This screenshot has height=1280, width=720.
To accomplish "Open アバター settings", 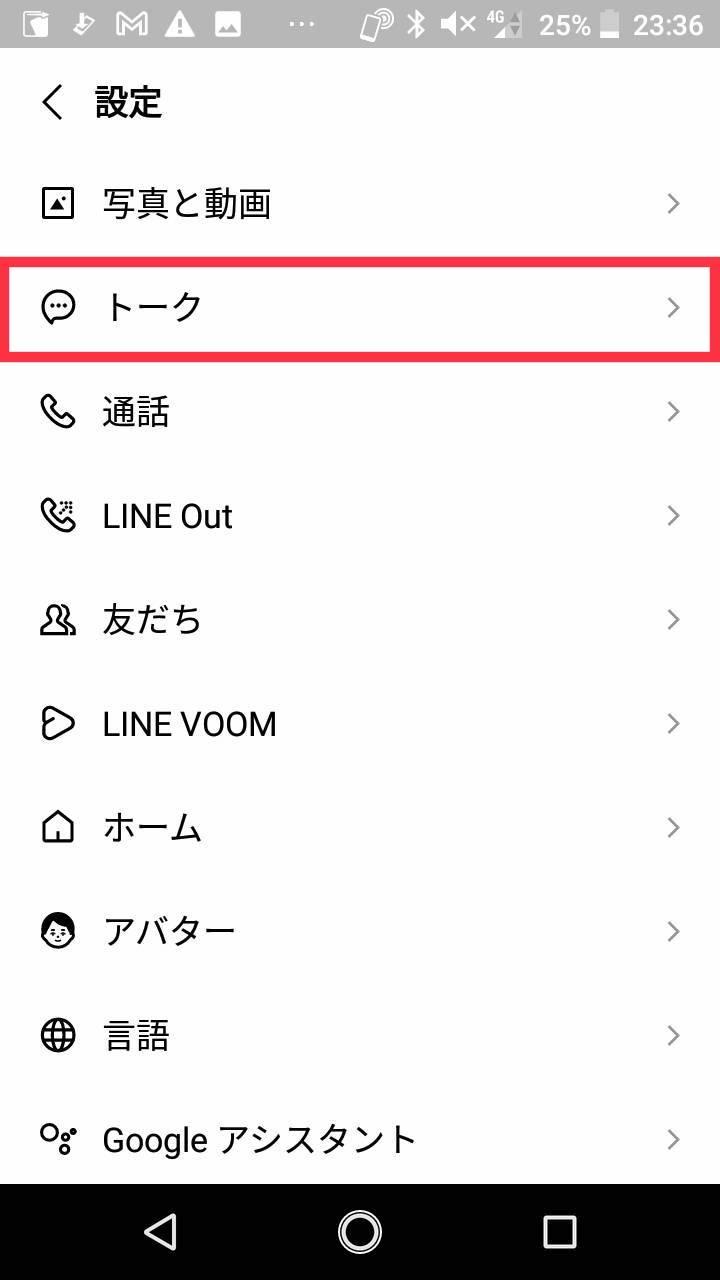I will 360,932.
